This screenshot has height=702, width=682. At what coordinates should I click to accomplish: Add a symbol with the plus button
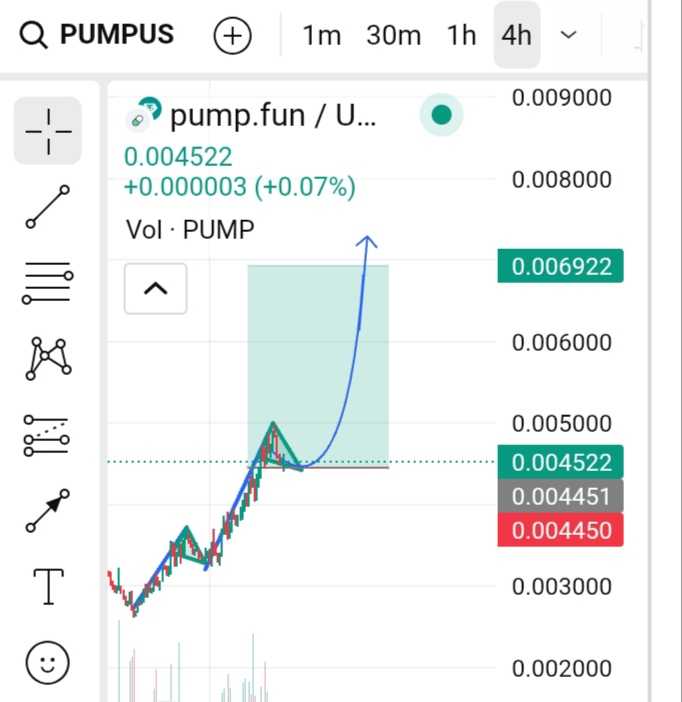point(232,36)
